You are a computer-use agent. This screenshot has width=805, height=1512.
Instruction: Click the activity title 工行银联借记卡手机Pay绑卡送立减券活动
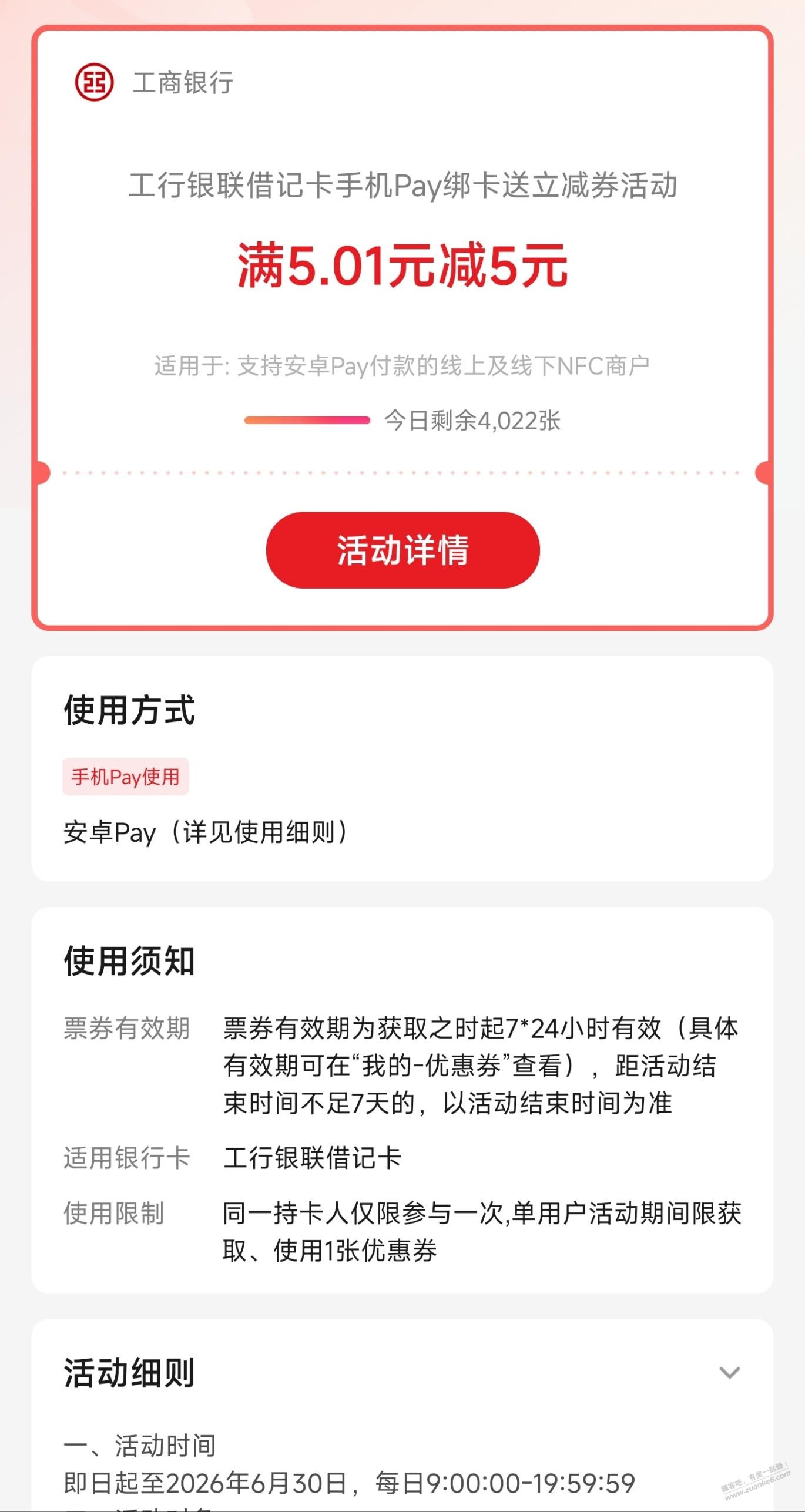pos(402,187)
